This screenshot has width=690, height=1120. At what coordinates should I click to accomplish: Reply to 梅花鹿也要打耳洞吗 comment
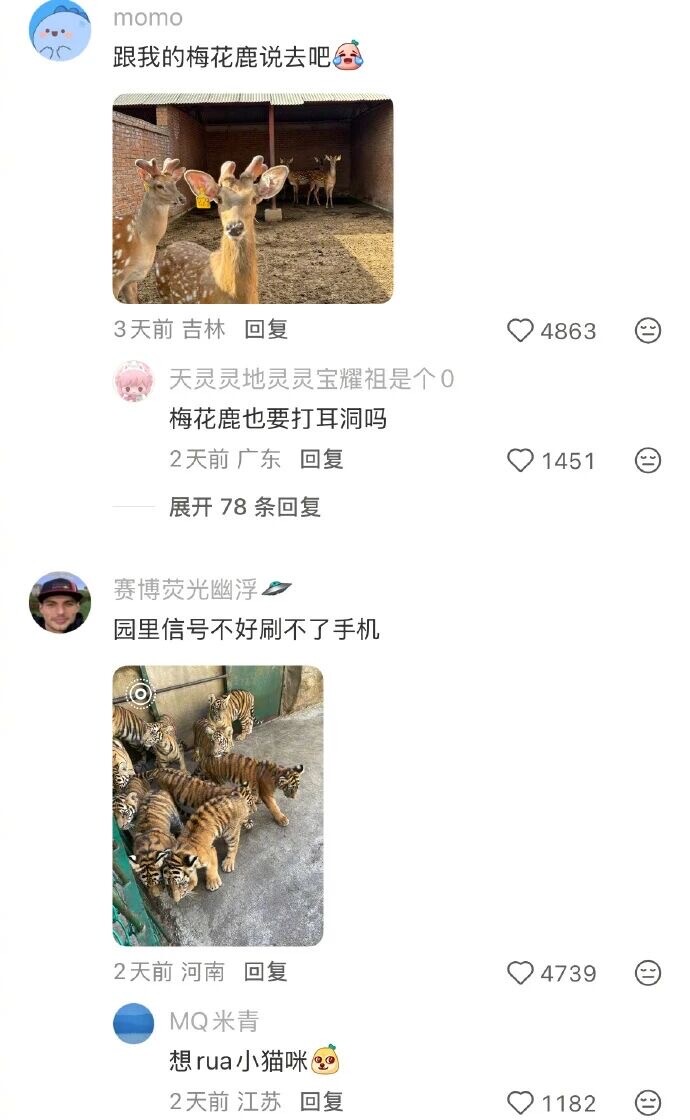322,459
